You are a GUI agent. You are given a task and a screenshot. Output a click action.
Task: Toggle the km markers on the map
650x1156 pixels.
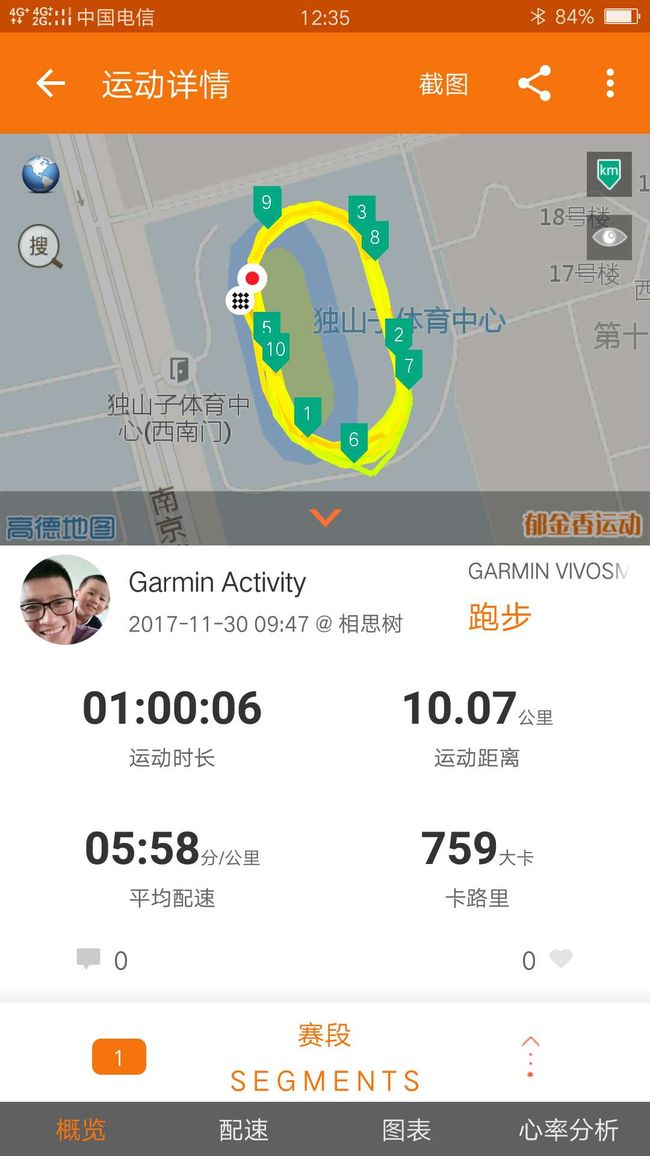click(609, 174)
